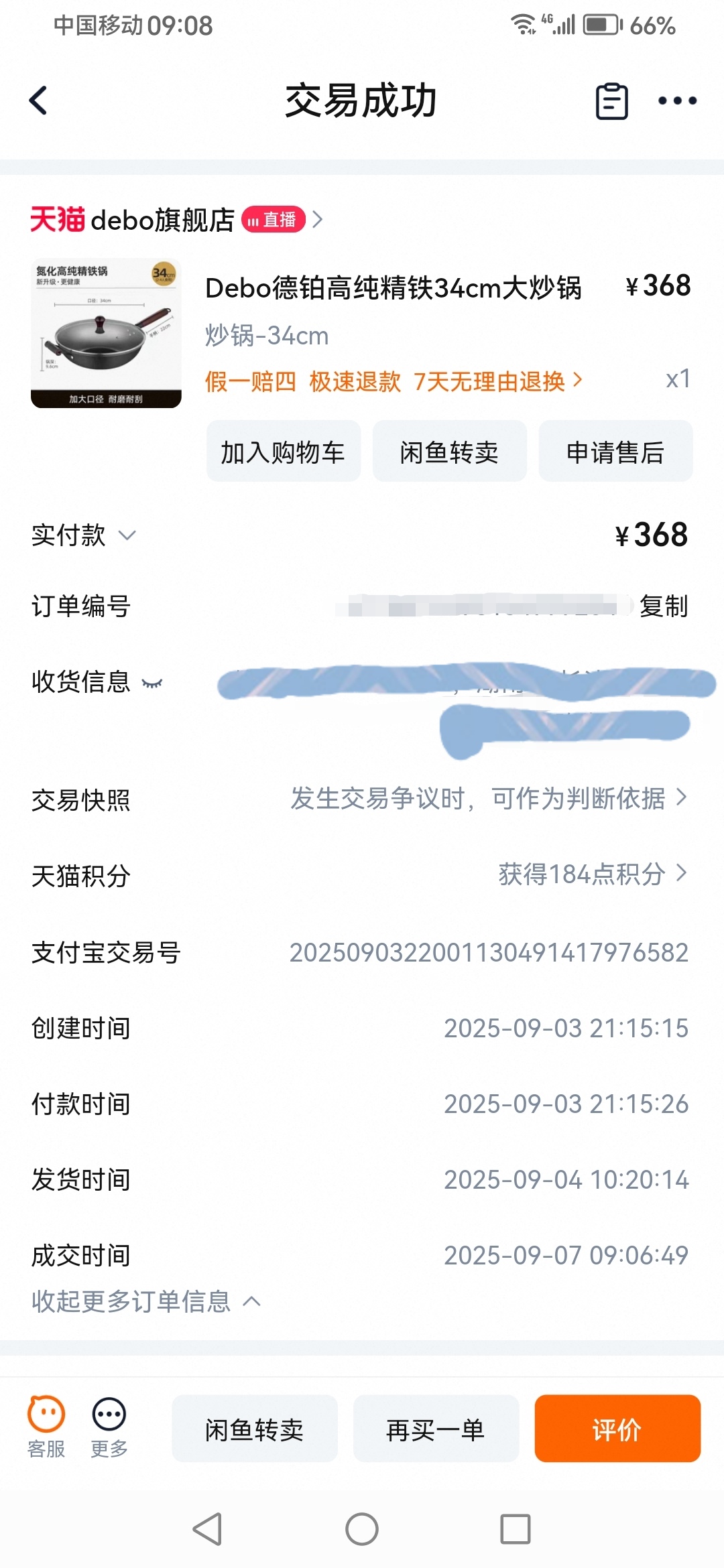Expand the 实付款 payment breakdown

click(84, 535)
